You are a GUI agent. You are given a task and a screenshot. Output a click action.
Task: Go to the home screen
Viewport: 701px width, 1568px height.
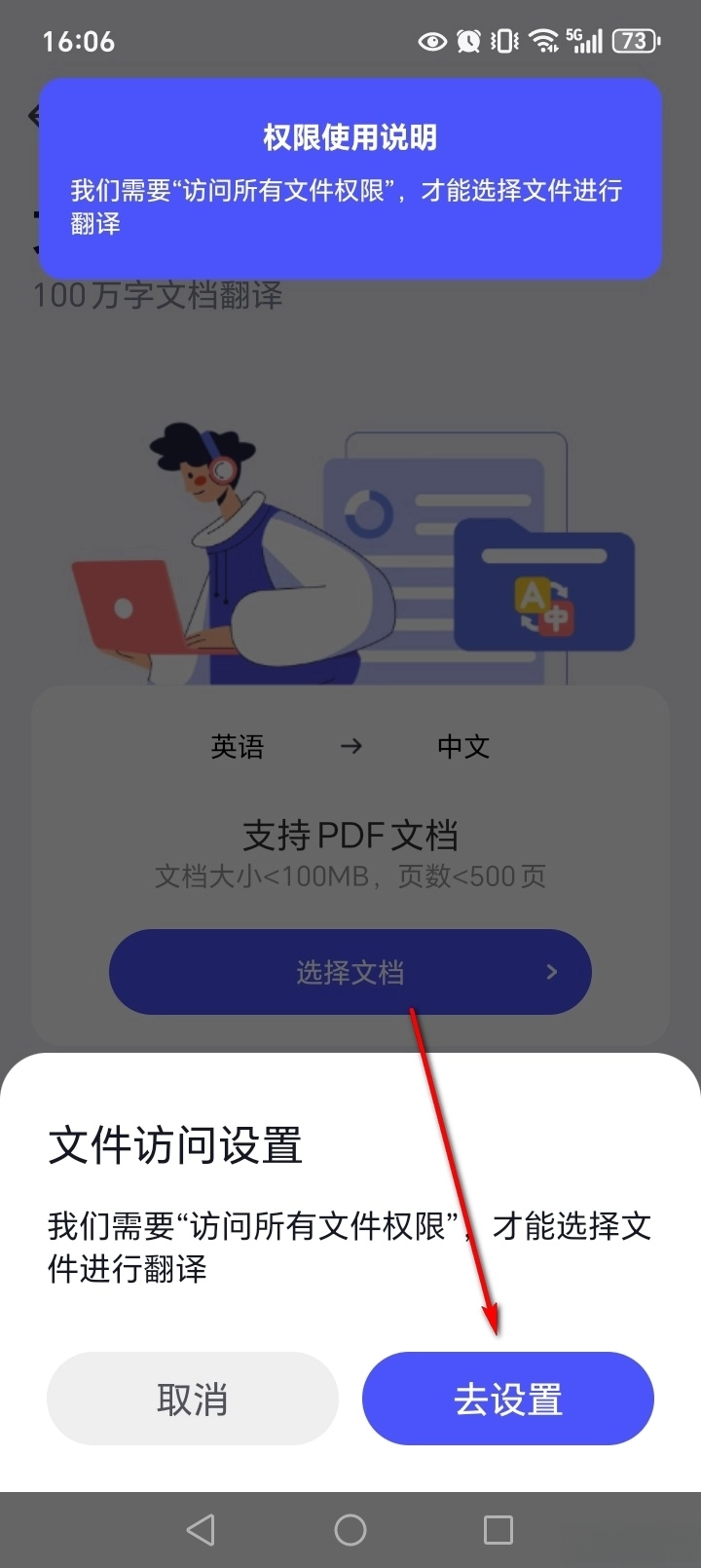(350, 1530)
